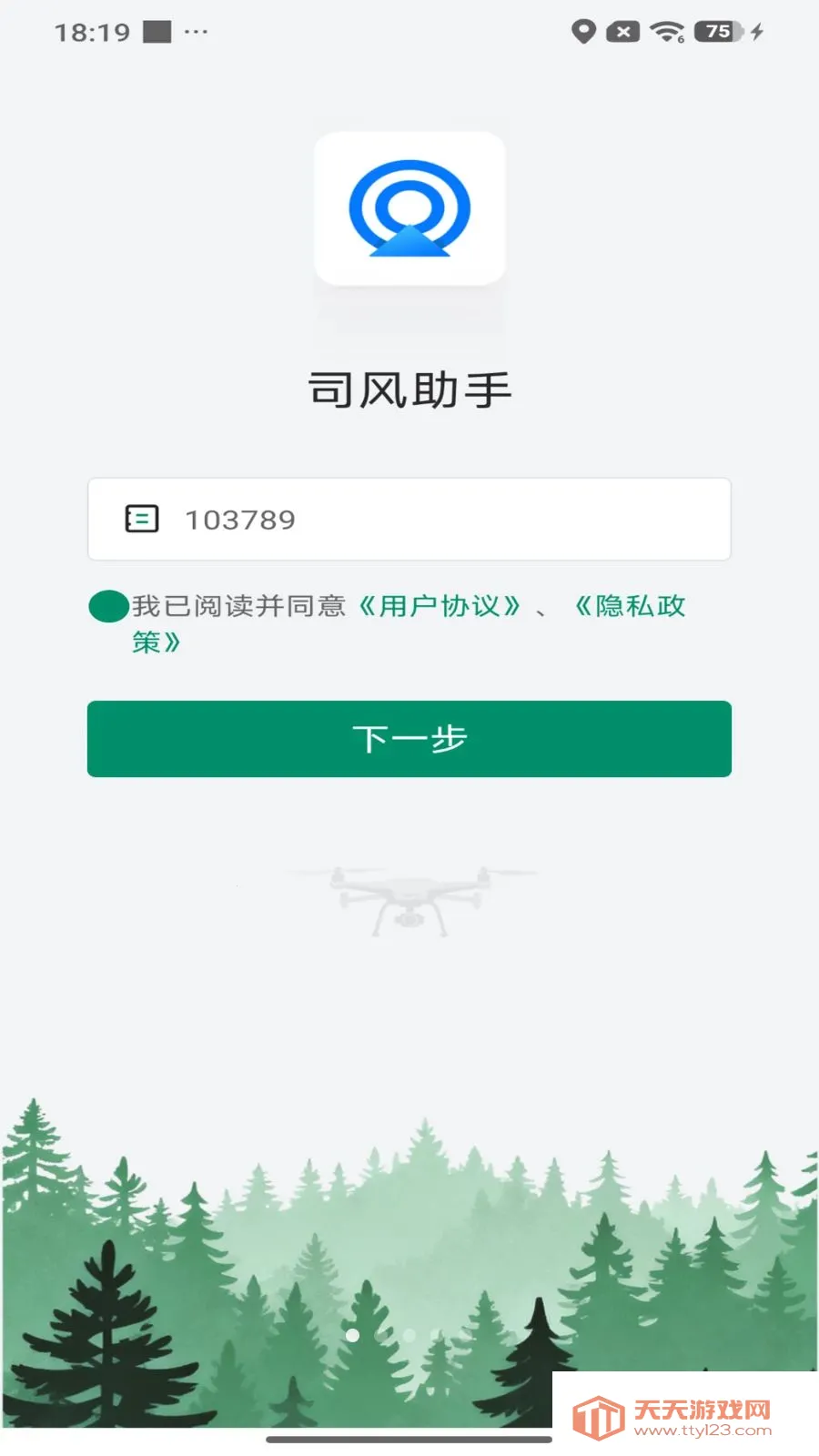The height and width of the screenshot is (1456, 819).
Task: Tap the Wi-Fi 6 signal icon
Action: tap(667, 30)
